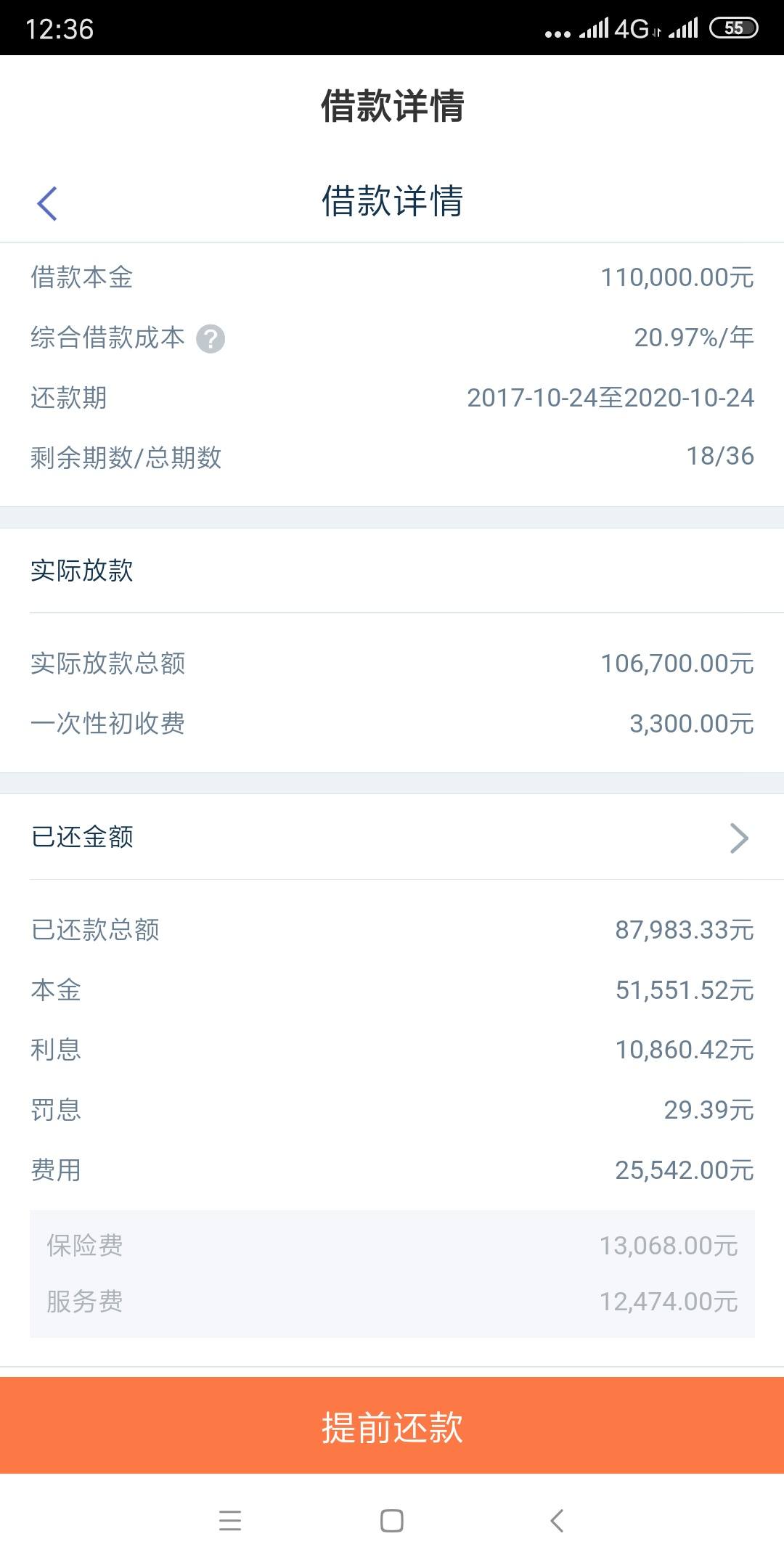Tap the 服务费 service fee row

point(392,1303)
